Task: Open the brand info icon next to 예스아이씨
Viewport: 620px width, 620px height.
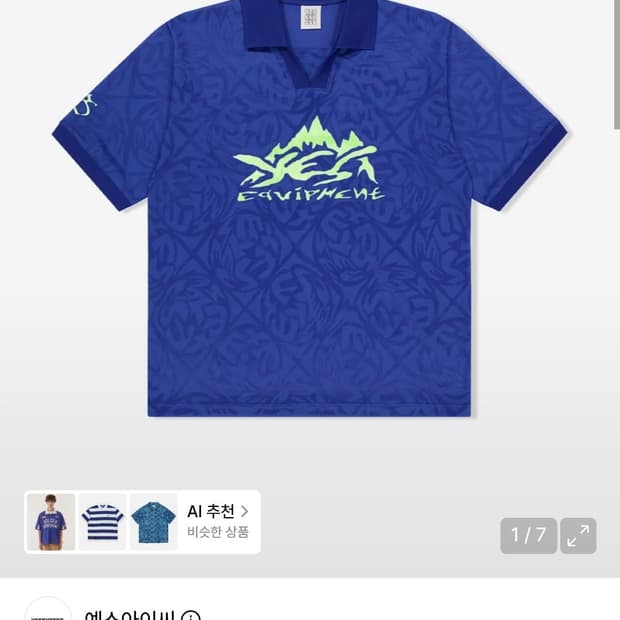Action: coord(191,616)
